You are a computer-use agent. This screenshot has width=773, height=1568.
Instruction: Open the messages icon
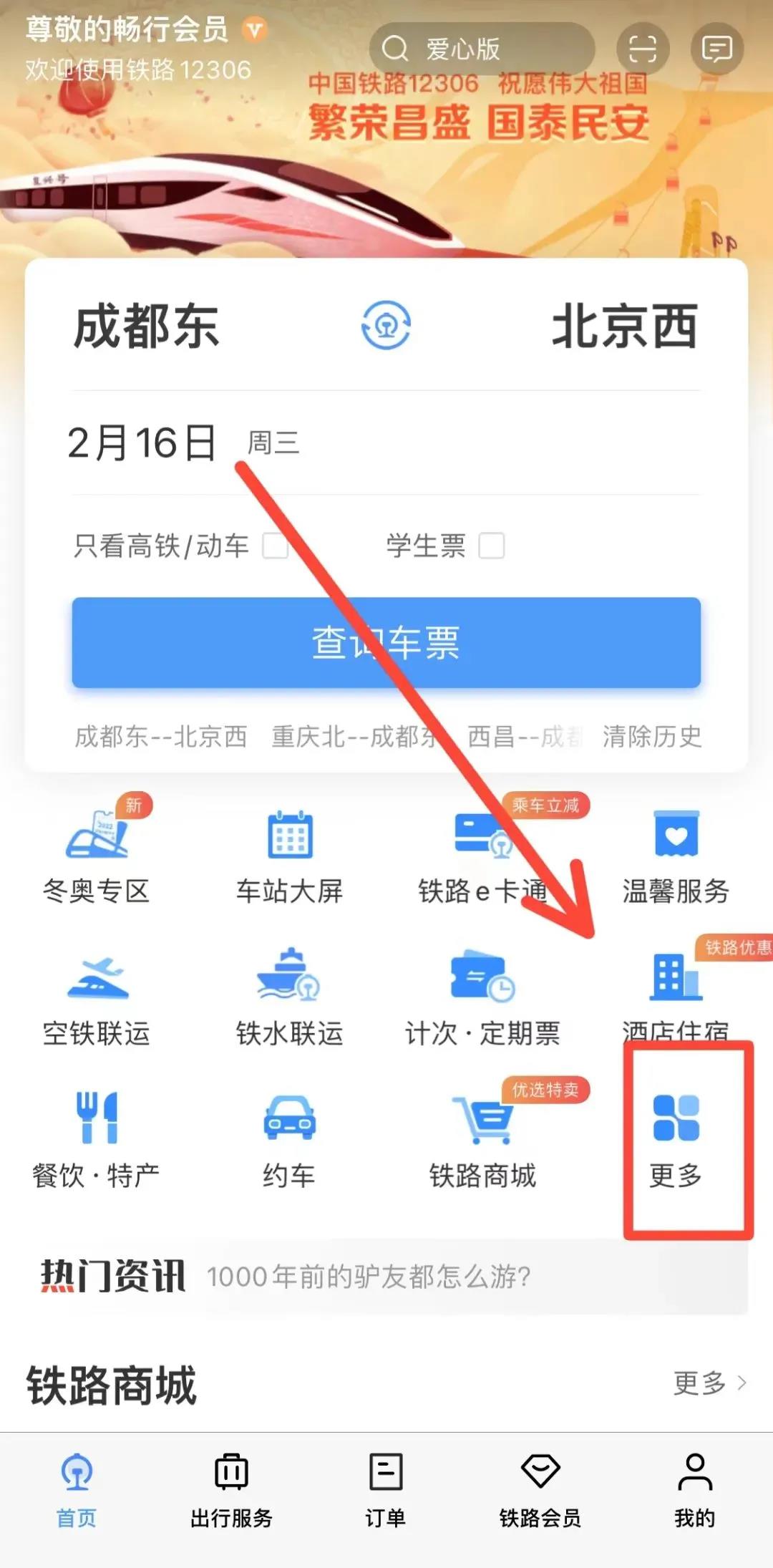coord(716,49)
